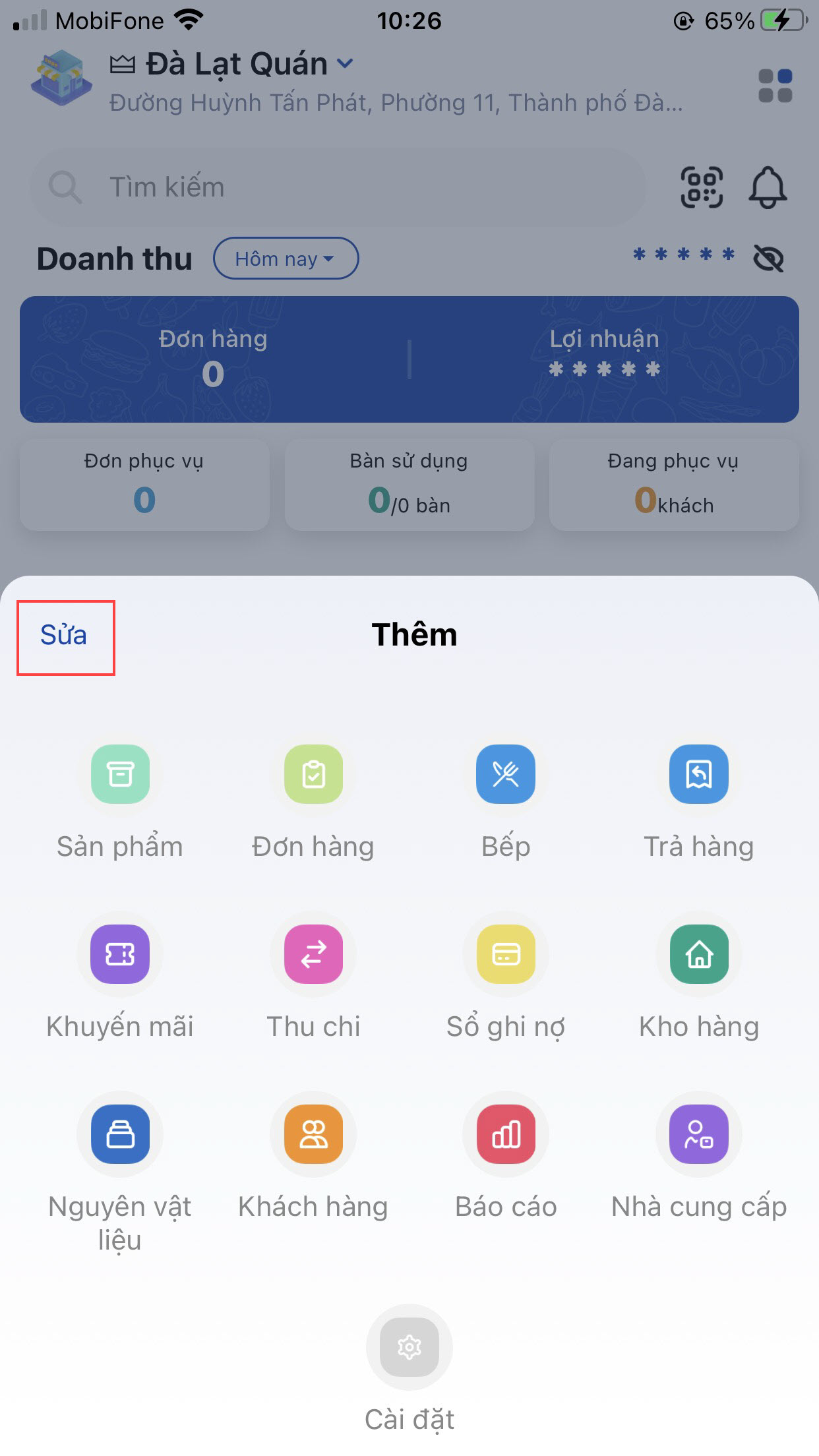Open Nhà cung cấp suppliers
This screenshot has width=819, height=1456.
(699, 1134)
